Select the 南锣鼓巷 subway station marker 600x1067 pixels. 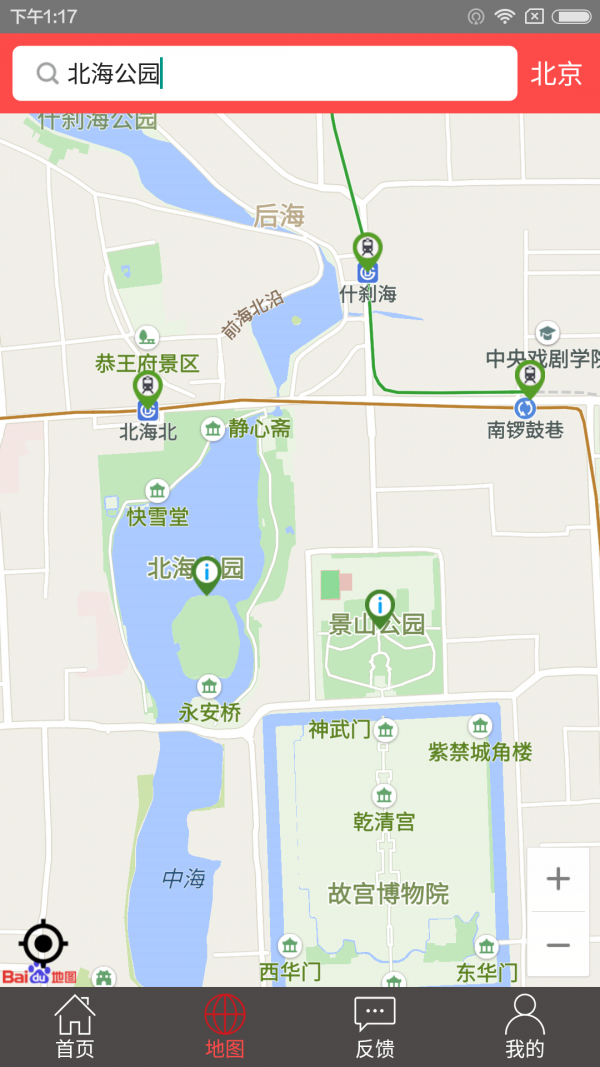pyautogui.click(x=529, y=378)
